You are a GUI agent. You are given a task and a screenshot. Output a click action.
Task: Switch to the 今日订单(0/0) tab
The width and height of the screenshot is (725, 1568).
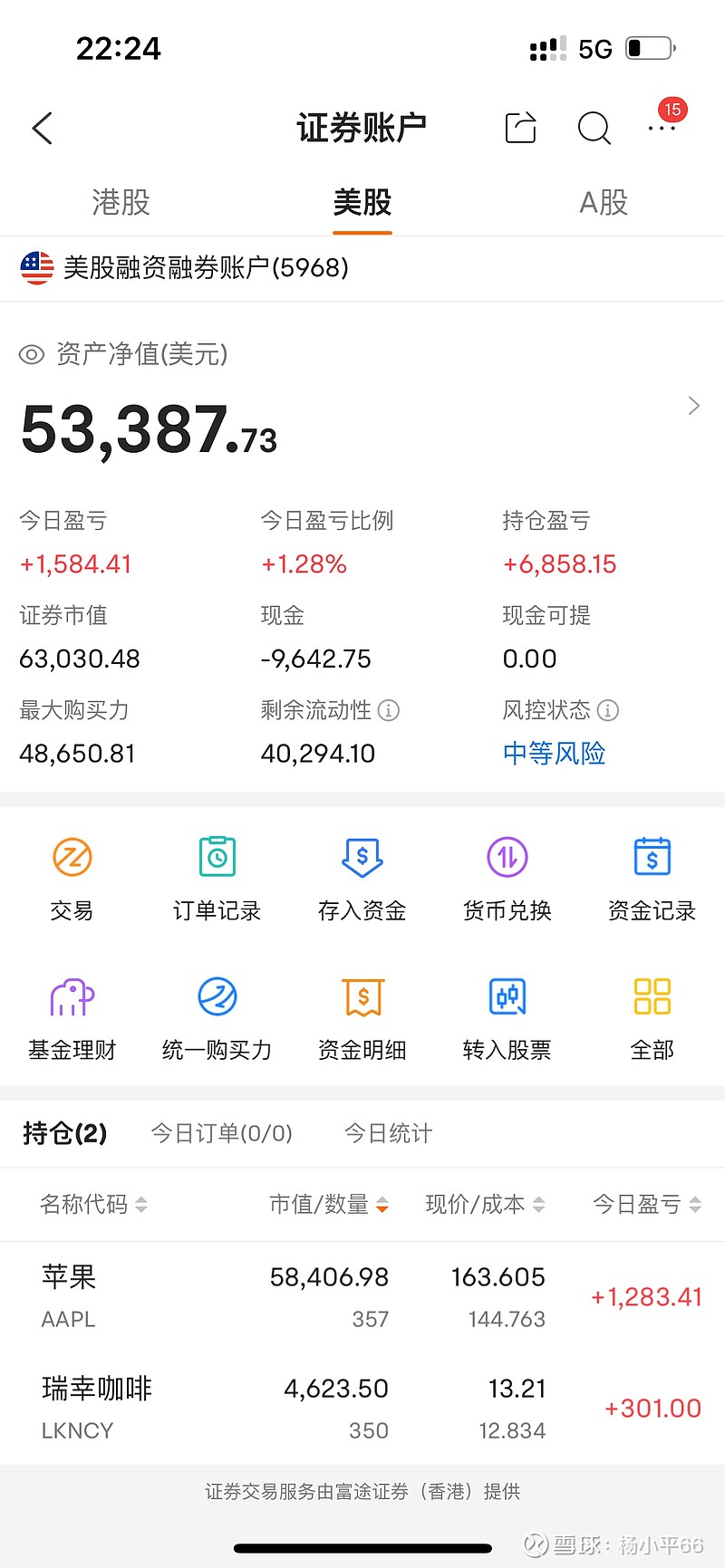[221, 1133]
